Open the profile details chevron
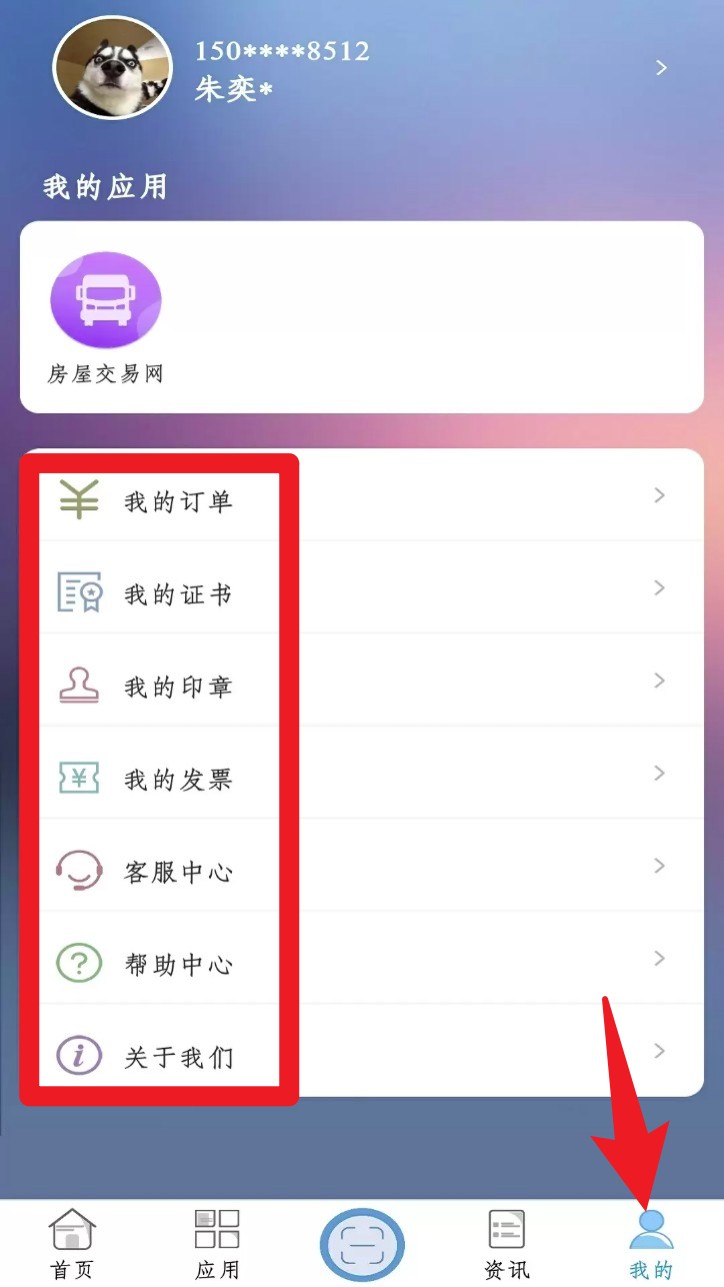 click(661, 68)
